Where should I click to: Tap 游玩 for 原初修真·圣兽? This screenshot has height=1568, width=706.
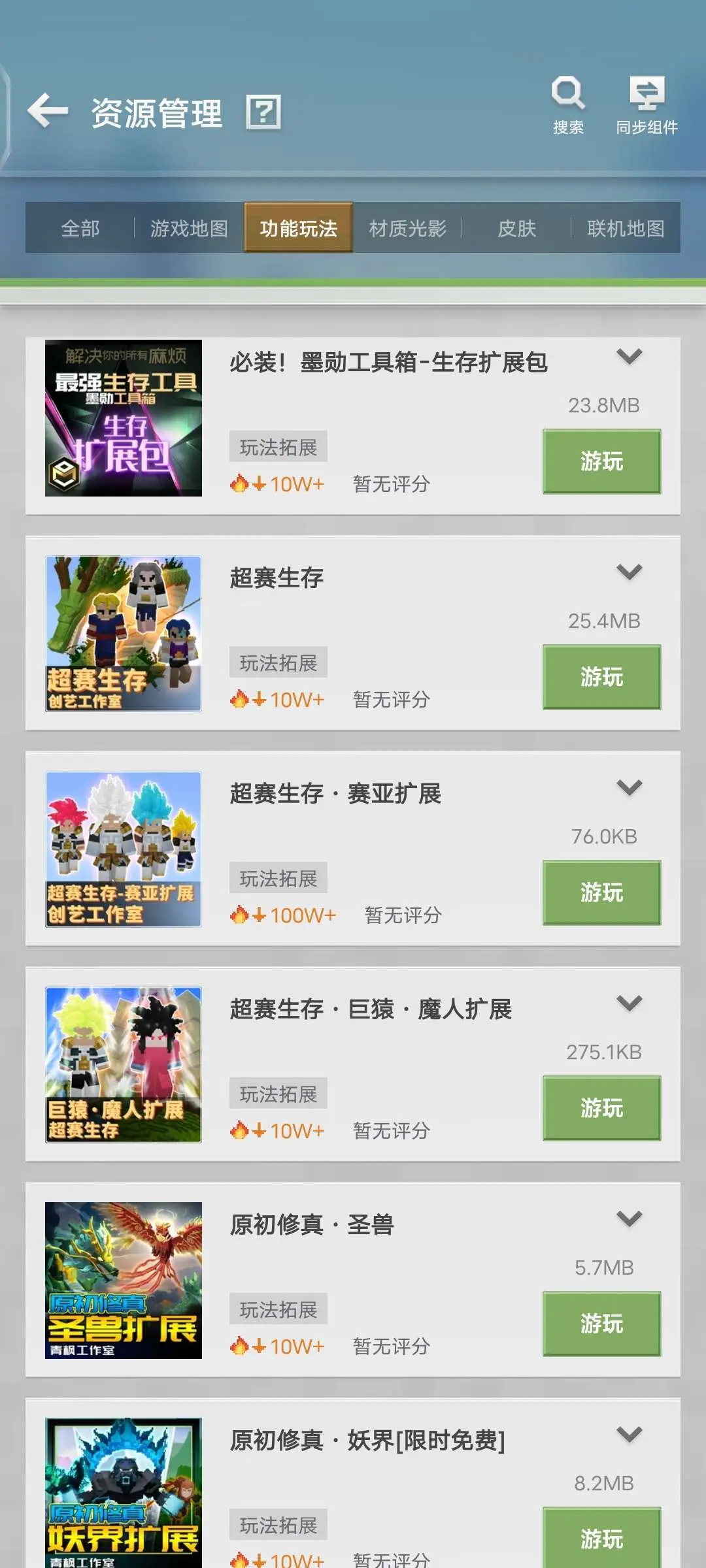(x=601, y=1324)
